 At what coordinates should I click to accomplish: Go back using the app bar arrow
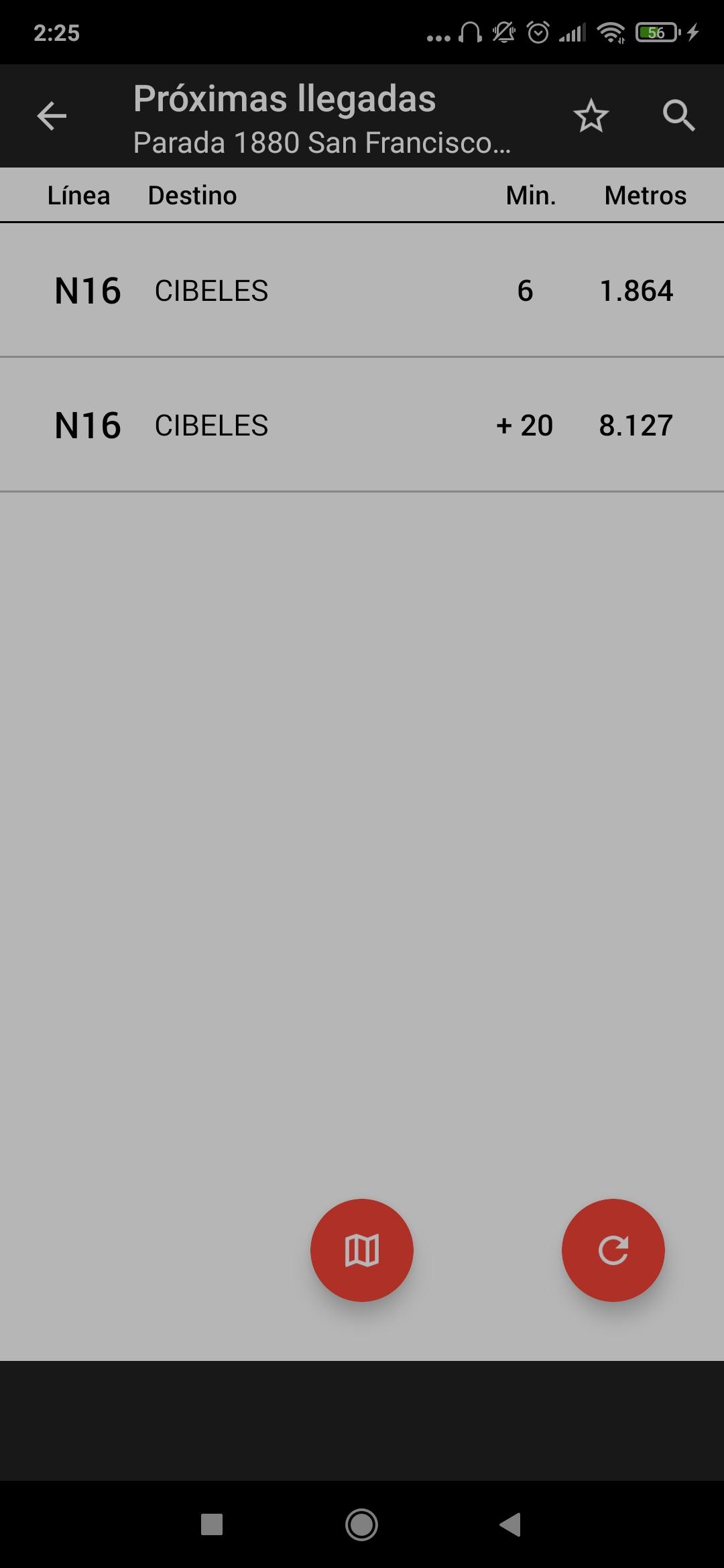coord(52,116)
